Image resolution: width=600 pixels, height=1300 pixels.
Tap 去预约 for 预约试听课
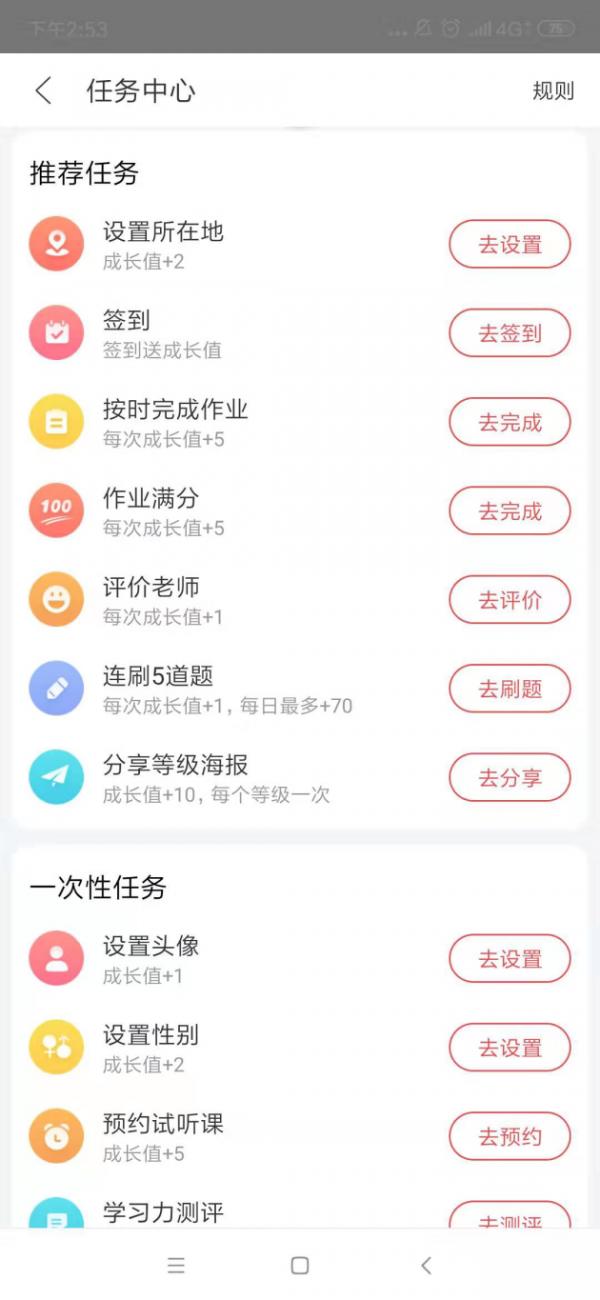tap(510, 1137)
